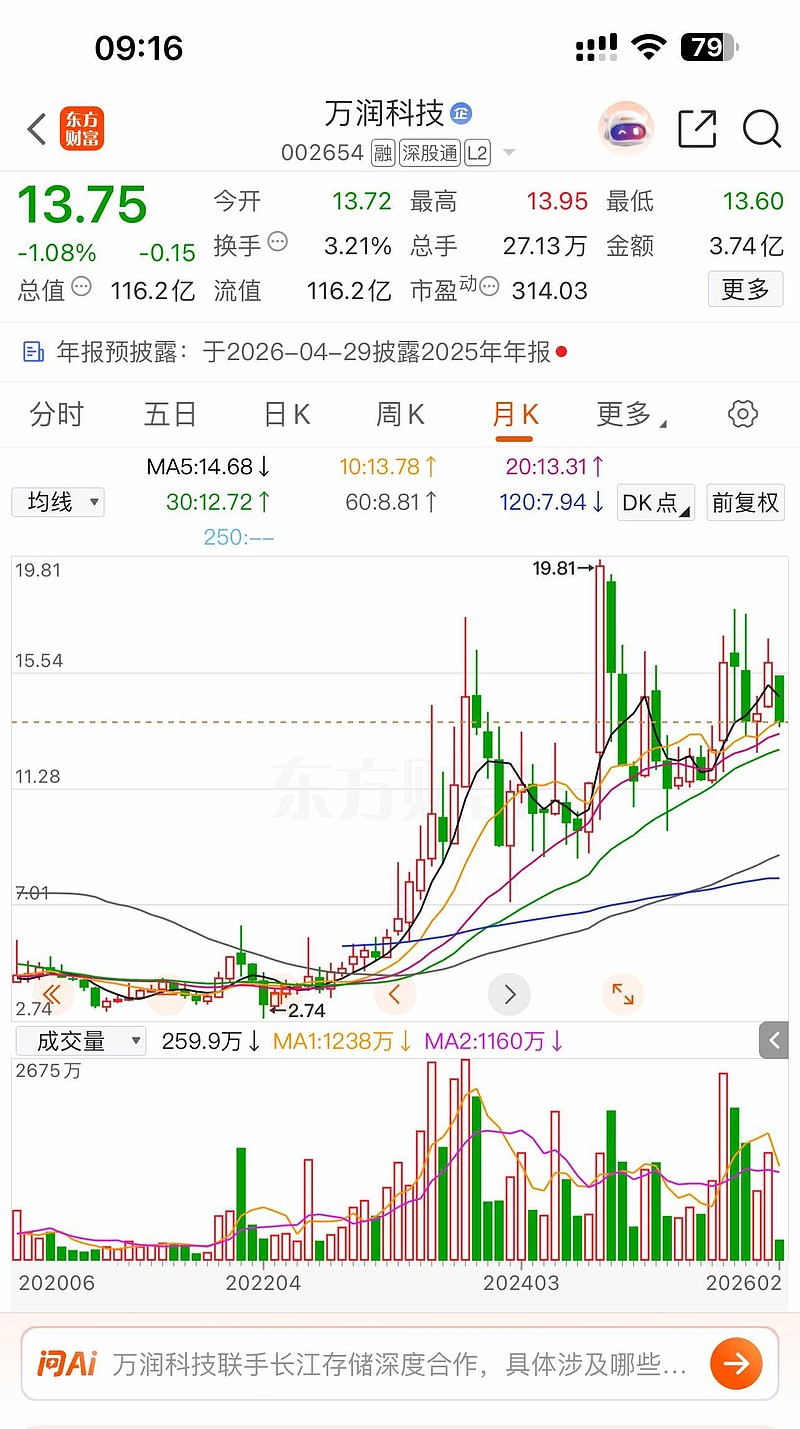This screenshot has height=1429, width=800.
Task: Open the search magnifier icon
Action: [762, 129]
